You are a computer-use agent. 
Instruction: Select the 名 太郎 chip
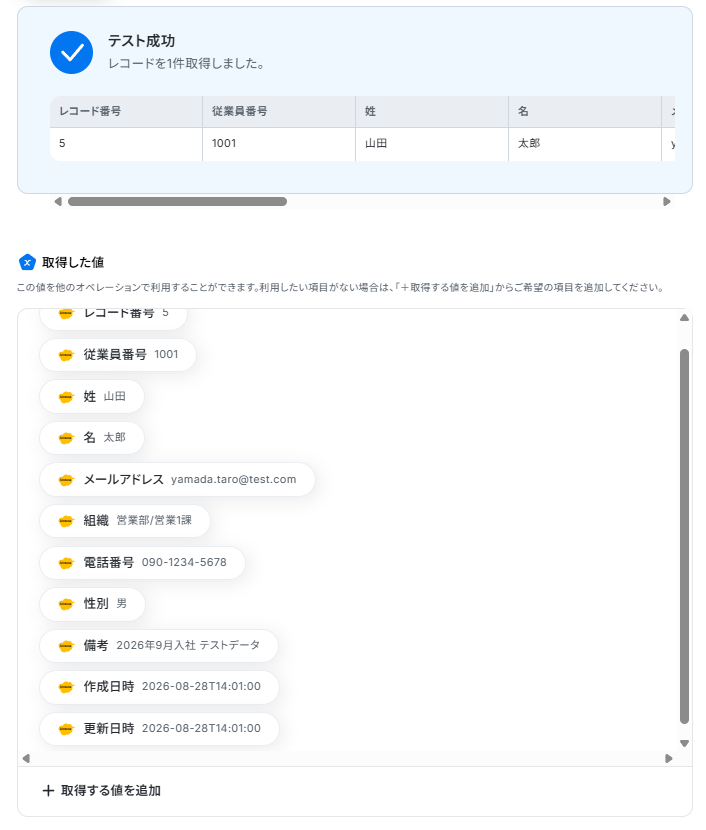pos(92,438)
